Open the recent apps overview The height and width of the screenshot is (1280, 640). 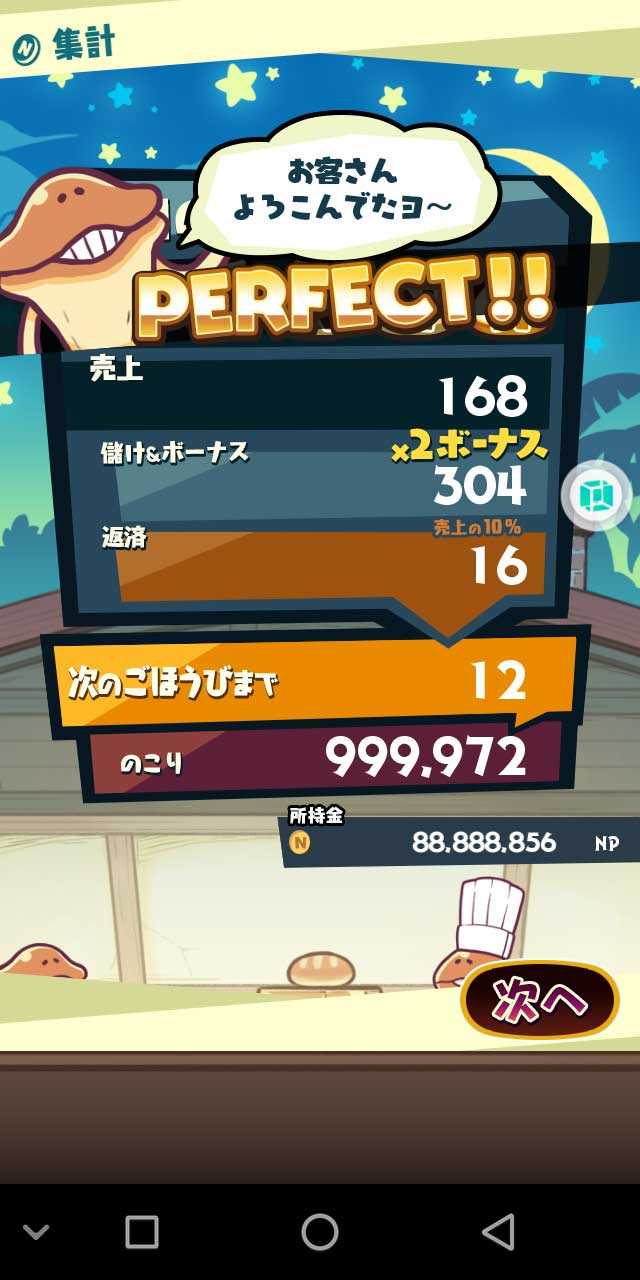tap(141, 1231)
